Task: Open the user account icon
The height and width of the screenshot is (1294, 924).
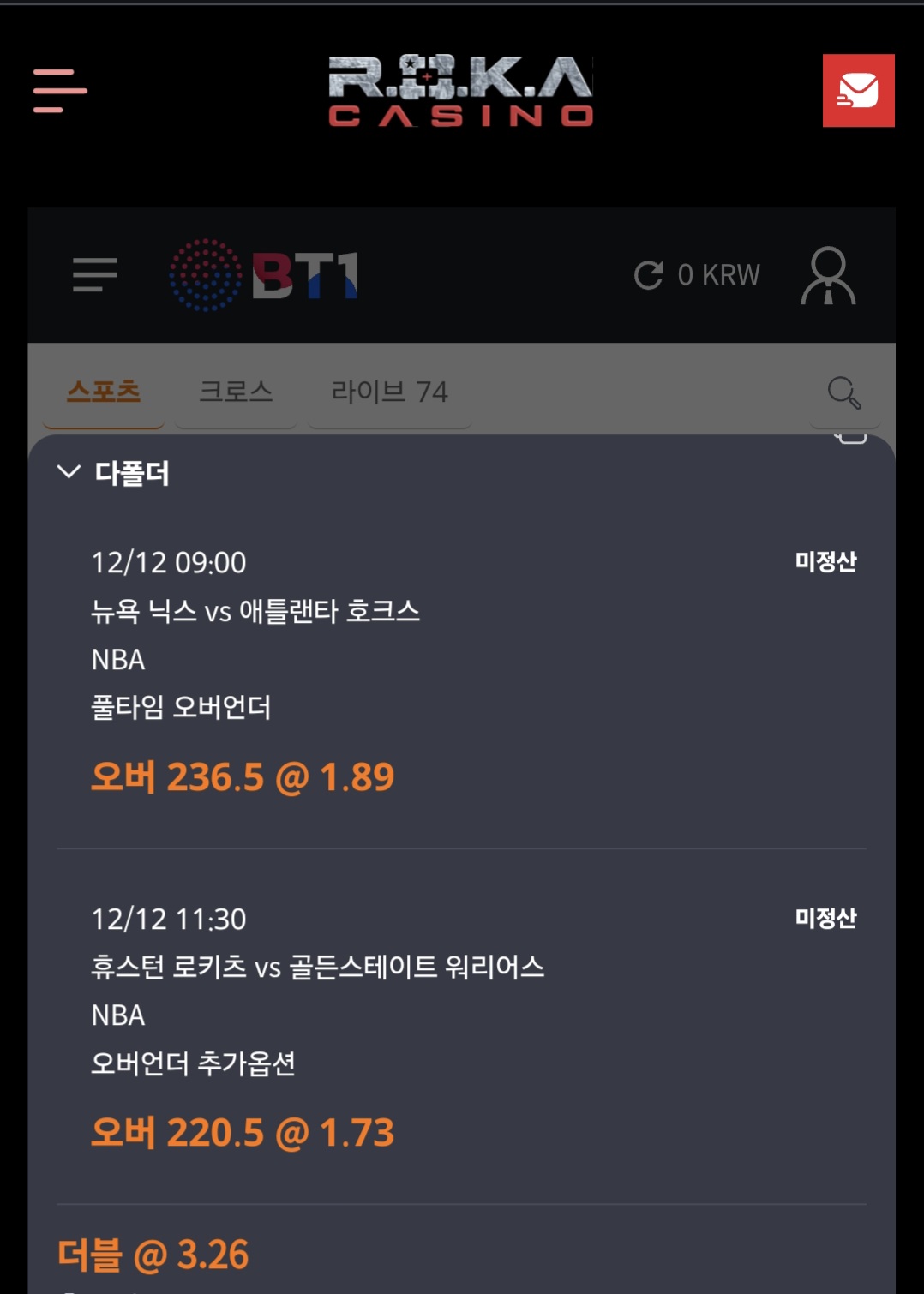Action: pyautogui.click(x=828, y=275)
